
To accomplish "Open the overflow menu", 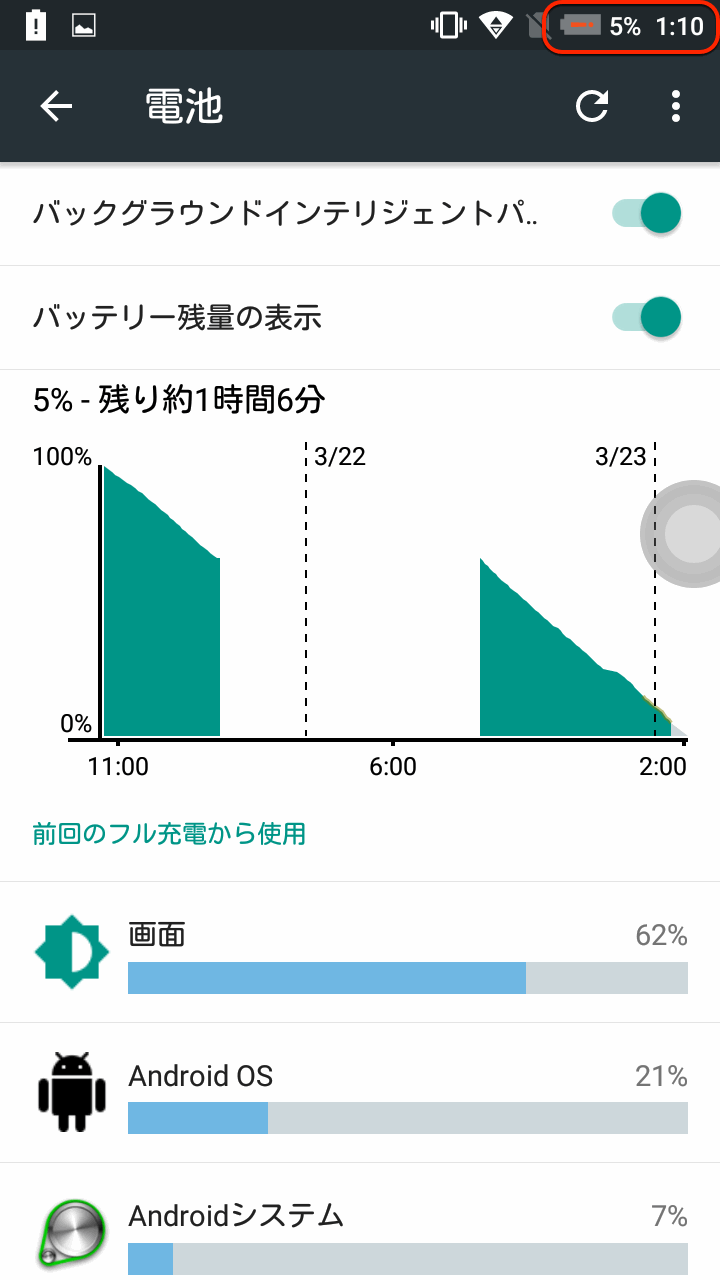I will tap(677, 106).
